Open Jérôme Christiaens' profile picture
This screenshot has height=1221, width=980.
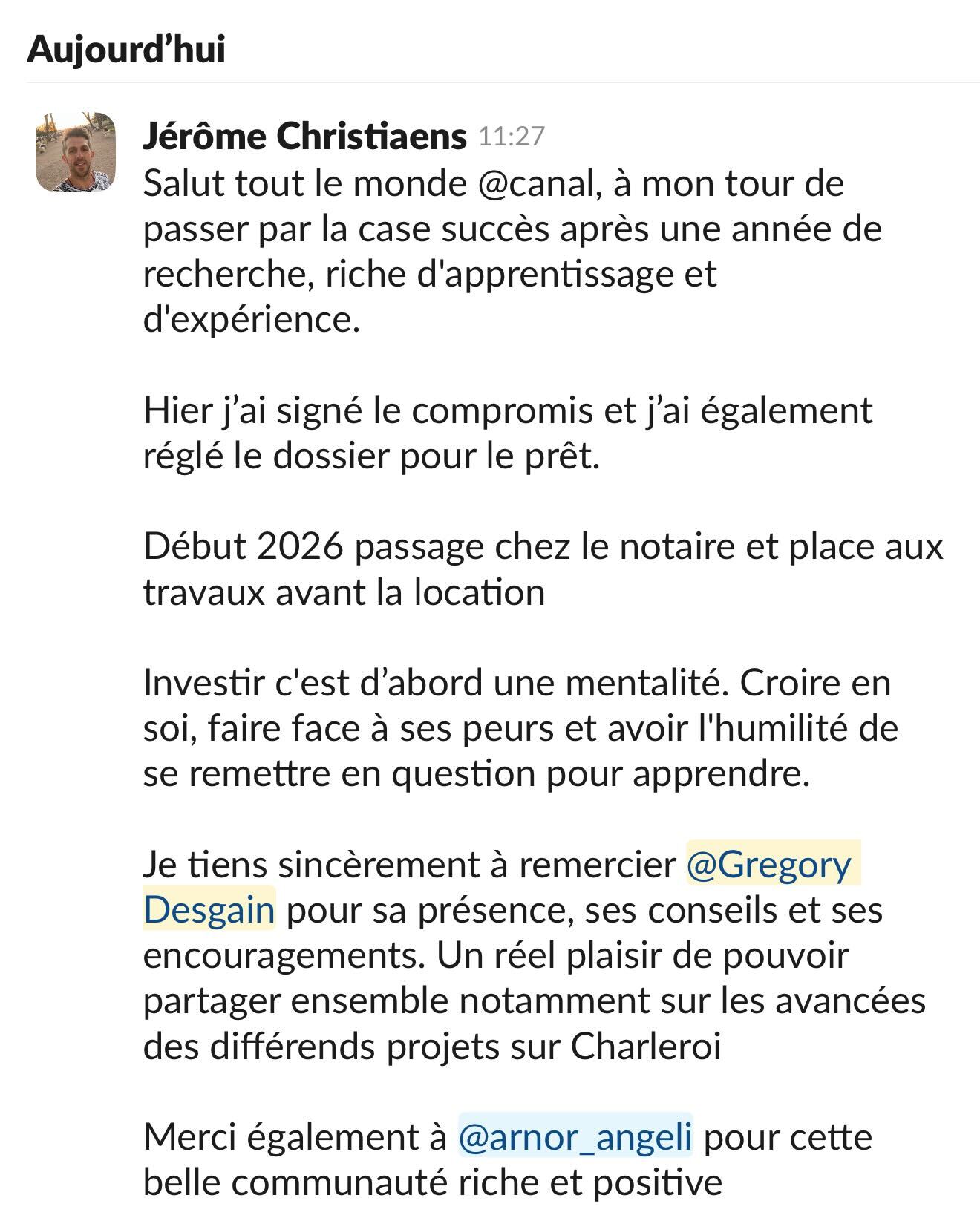point(76,152)
